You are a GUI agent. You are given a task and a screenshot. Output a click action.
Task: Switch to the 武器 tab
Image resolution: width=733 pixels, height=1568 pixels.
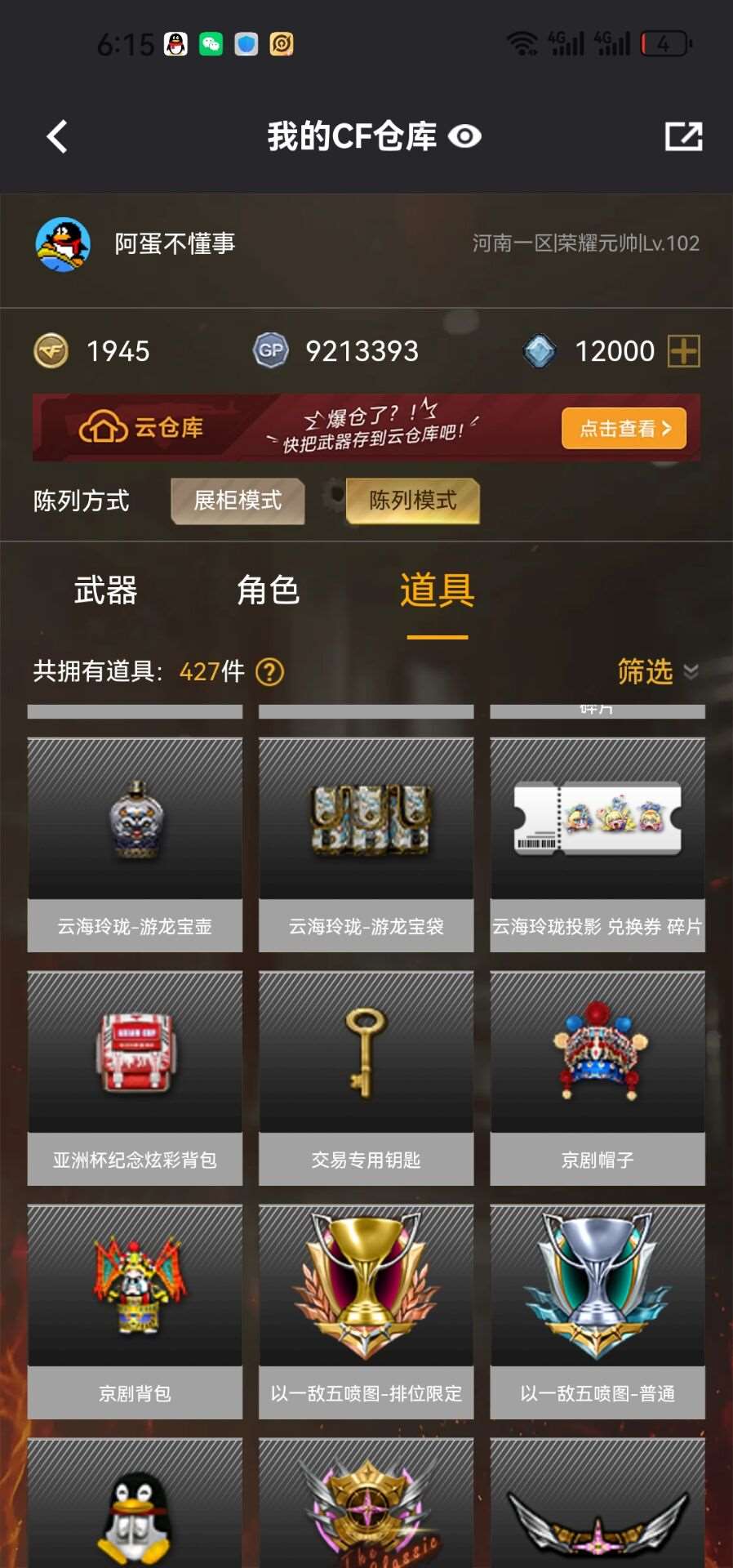[x=105, y=590]
